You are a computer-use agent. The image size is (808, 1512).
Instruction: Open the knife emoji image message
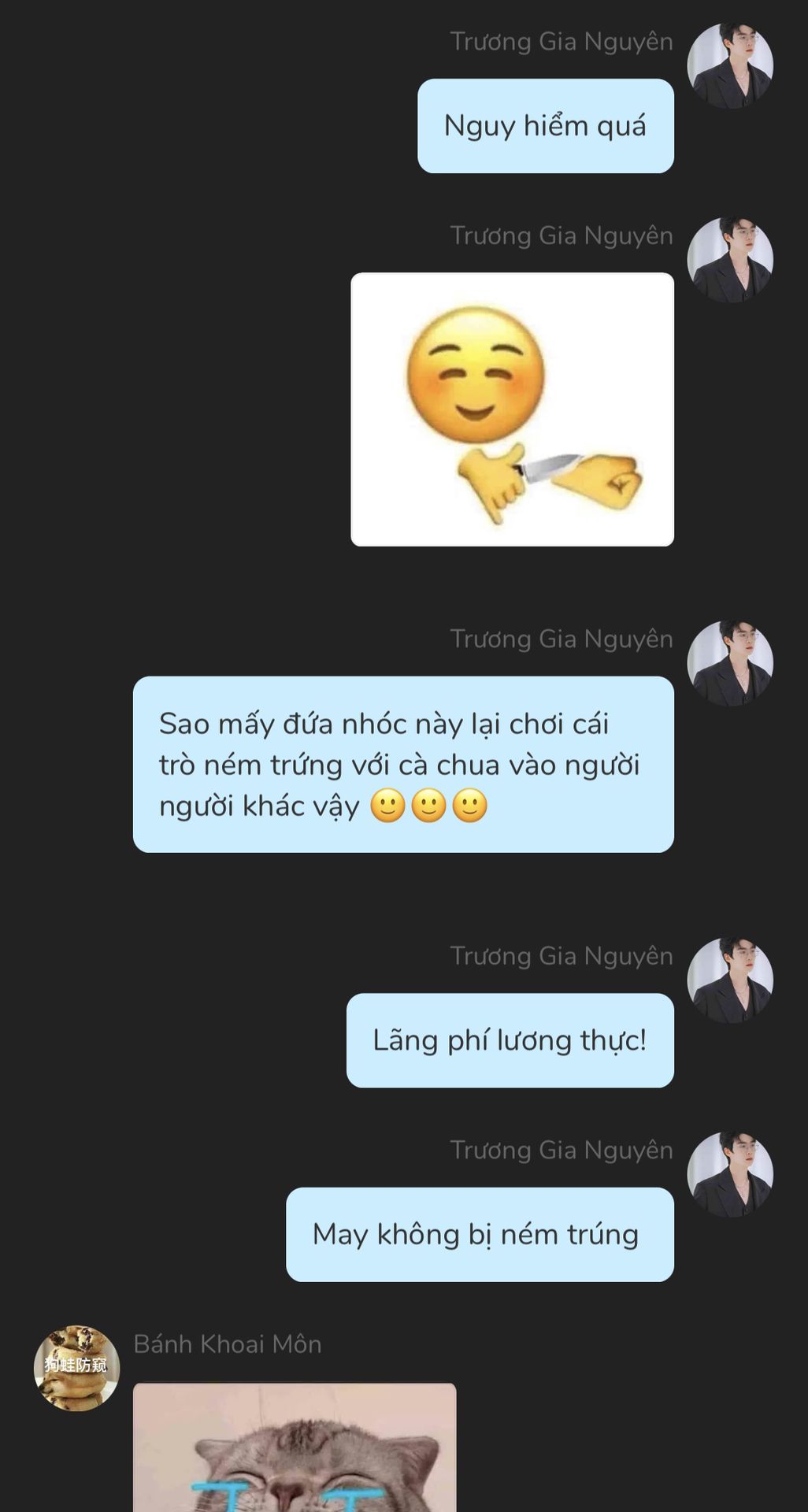point(512,409)
